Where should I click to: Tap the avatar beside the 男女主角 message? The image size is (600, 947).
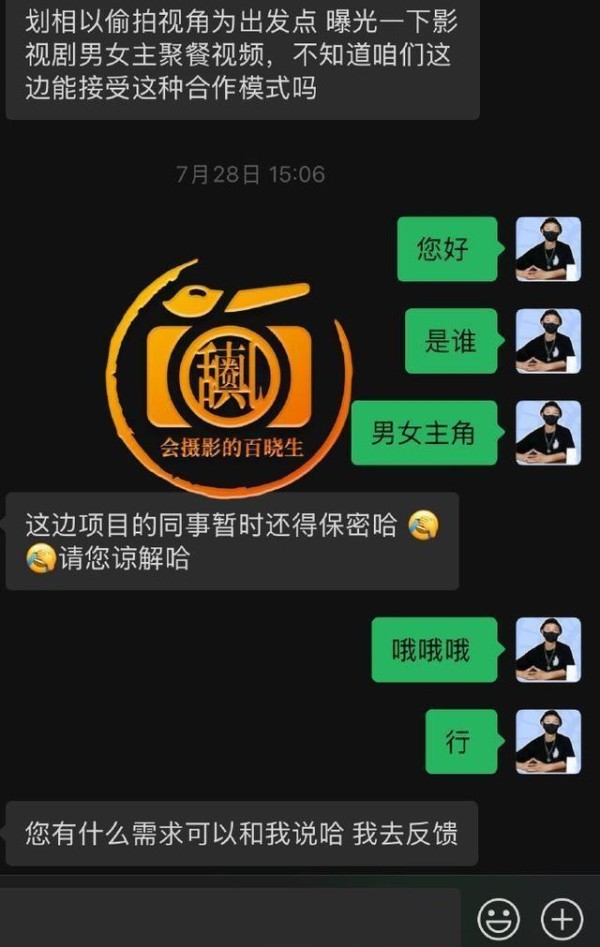point(548,433)
